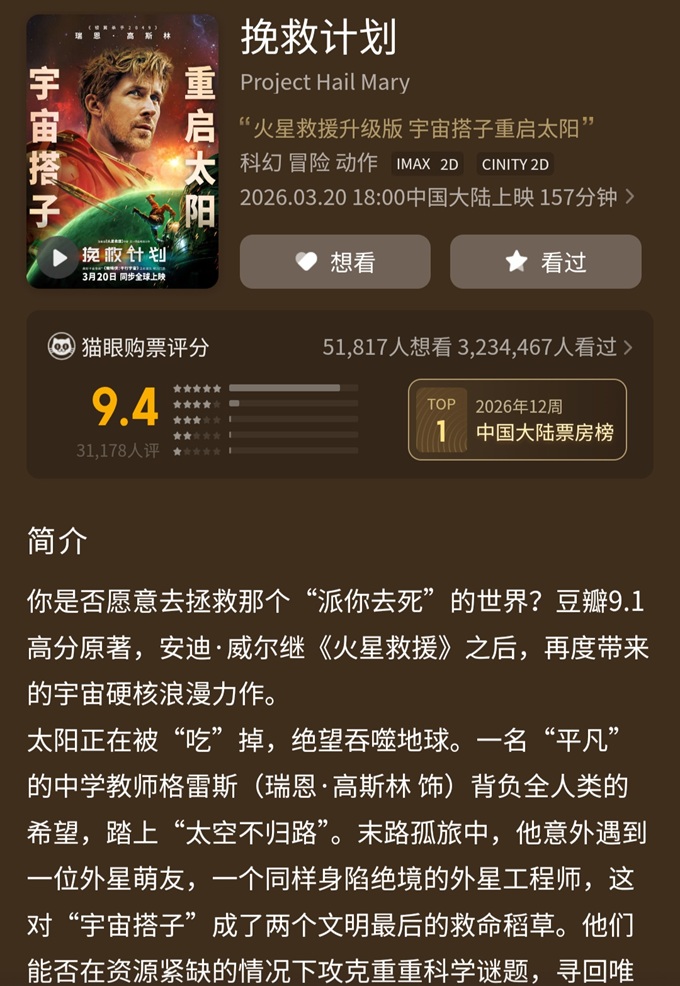The image size is (680, 986).
Task: Open the 想看 and 看过 audience counts
Action: tap(477, 347)
